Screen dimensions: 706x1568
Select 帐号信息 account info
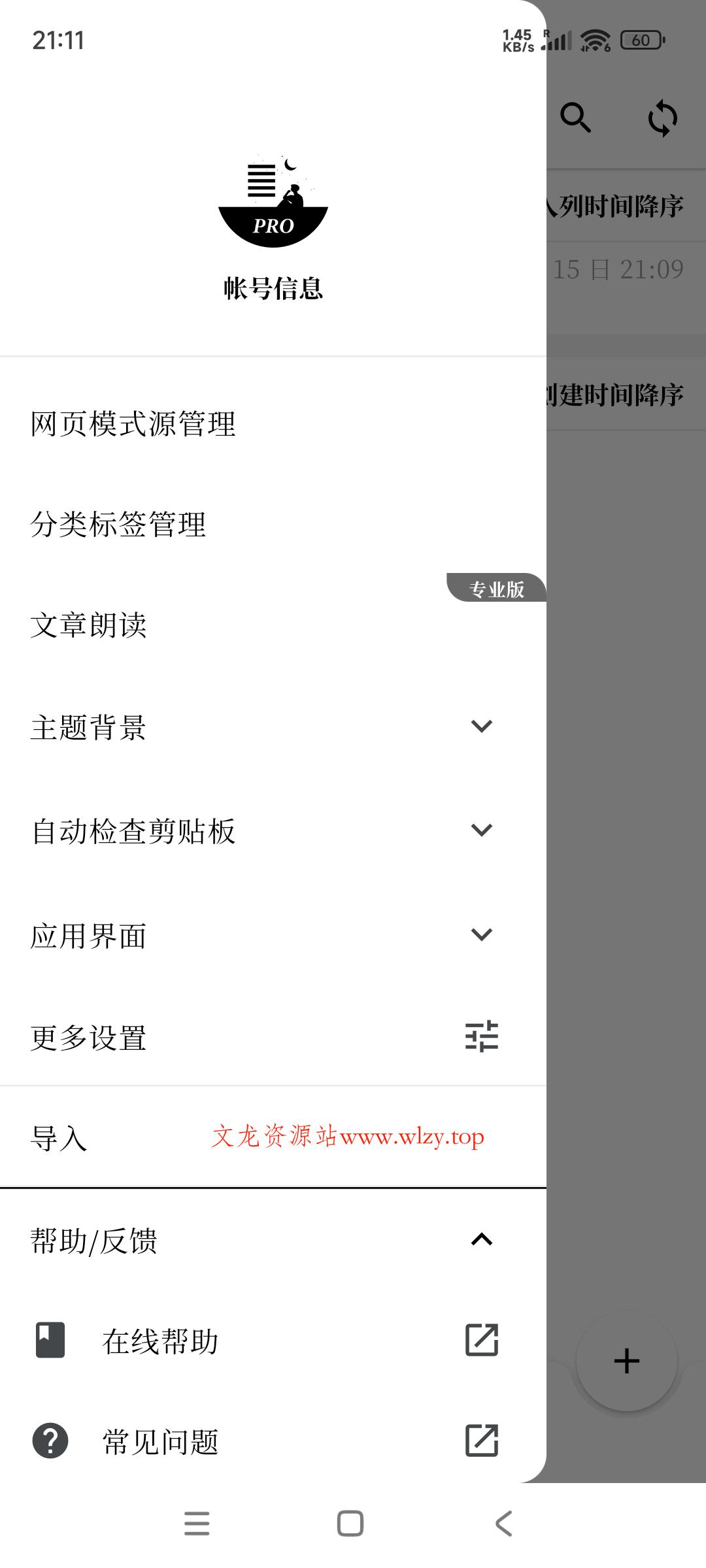pyautogui.click(x=273, y=288)
